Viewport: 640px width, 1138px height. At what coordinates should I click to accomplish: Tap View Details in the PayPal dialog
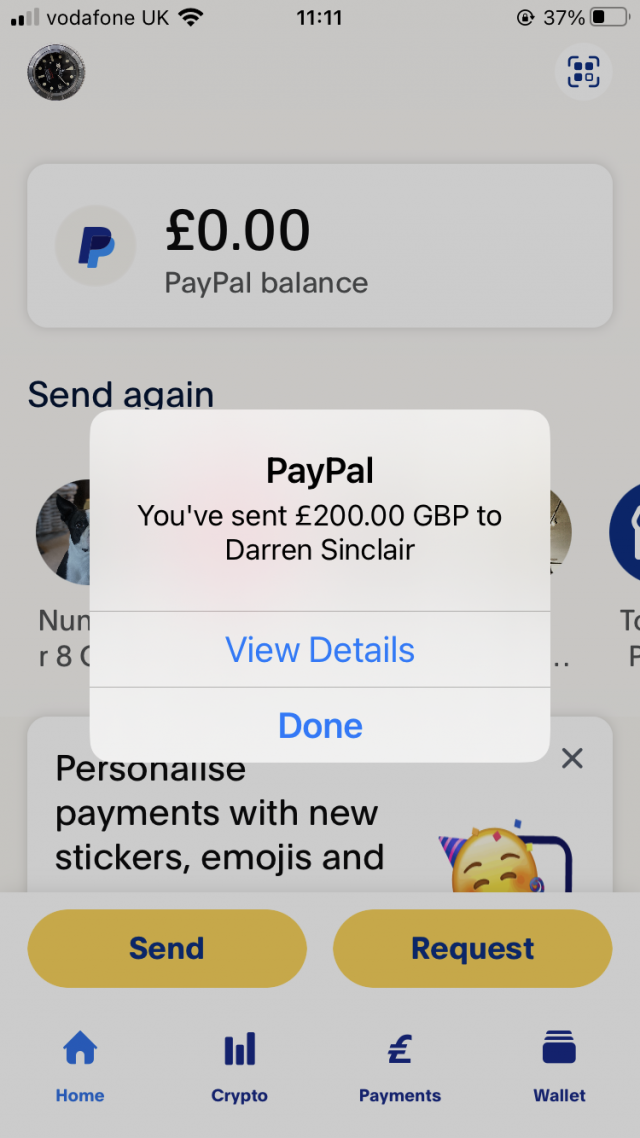click(x=320, y=650)
